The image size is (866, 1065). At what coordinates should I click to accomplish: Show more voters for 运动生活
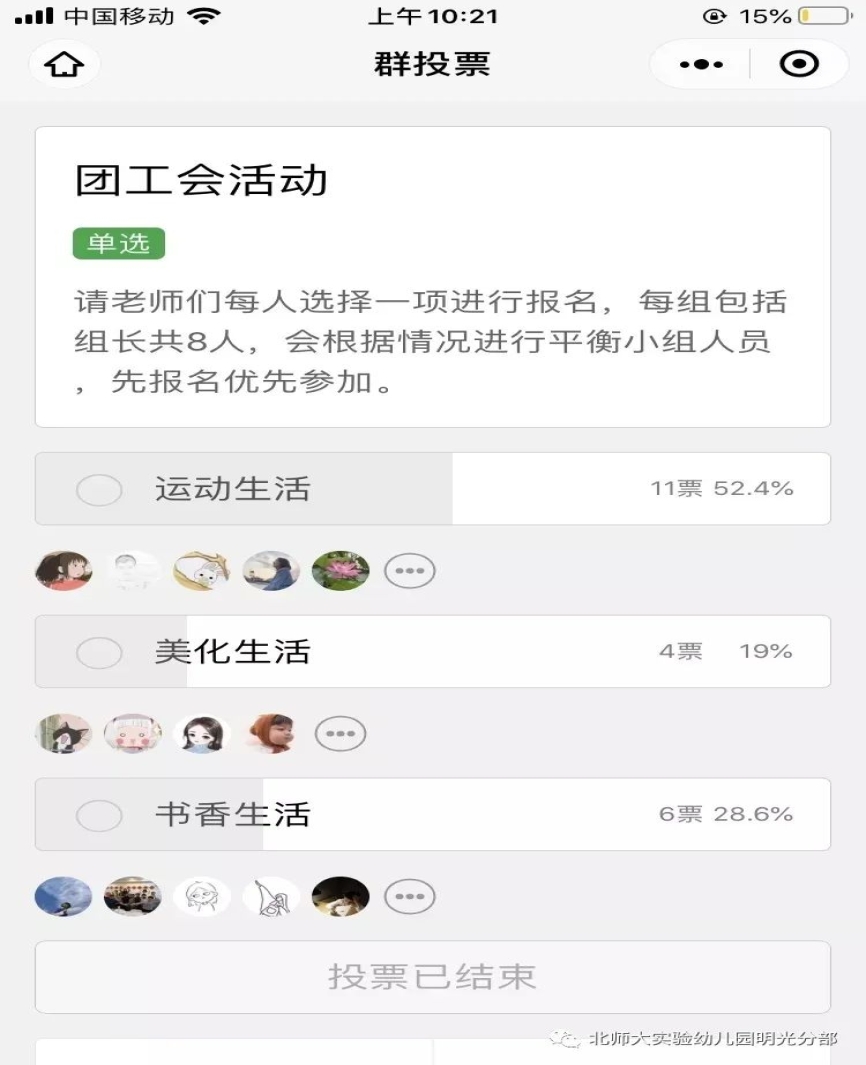pos(410,572)
